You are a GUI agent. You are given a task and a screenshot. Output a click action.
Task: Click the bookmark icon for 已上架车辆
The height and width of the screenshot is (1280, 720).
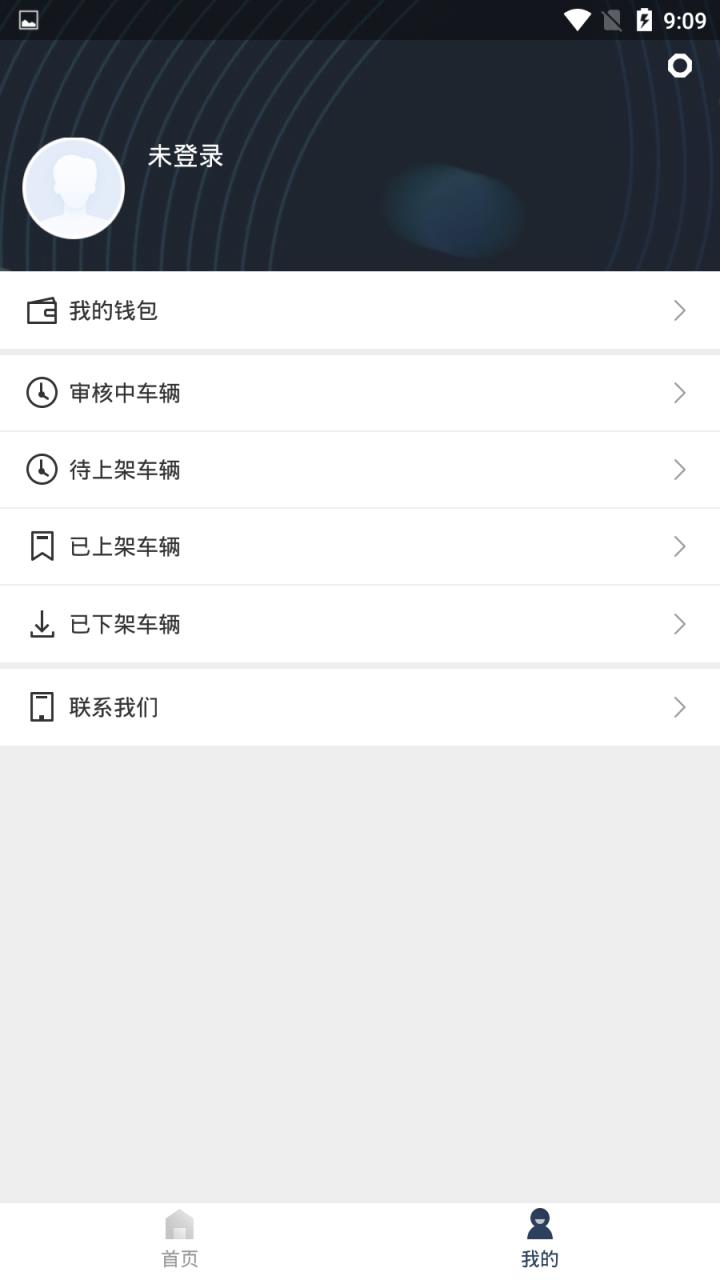click(41, 546)
